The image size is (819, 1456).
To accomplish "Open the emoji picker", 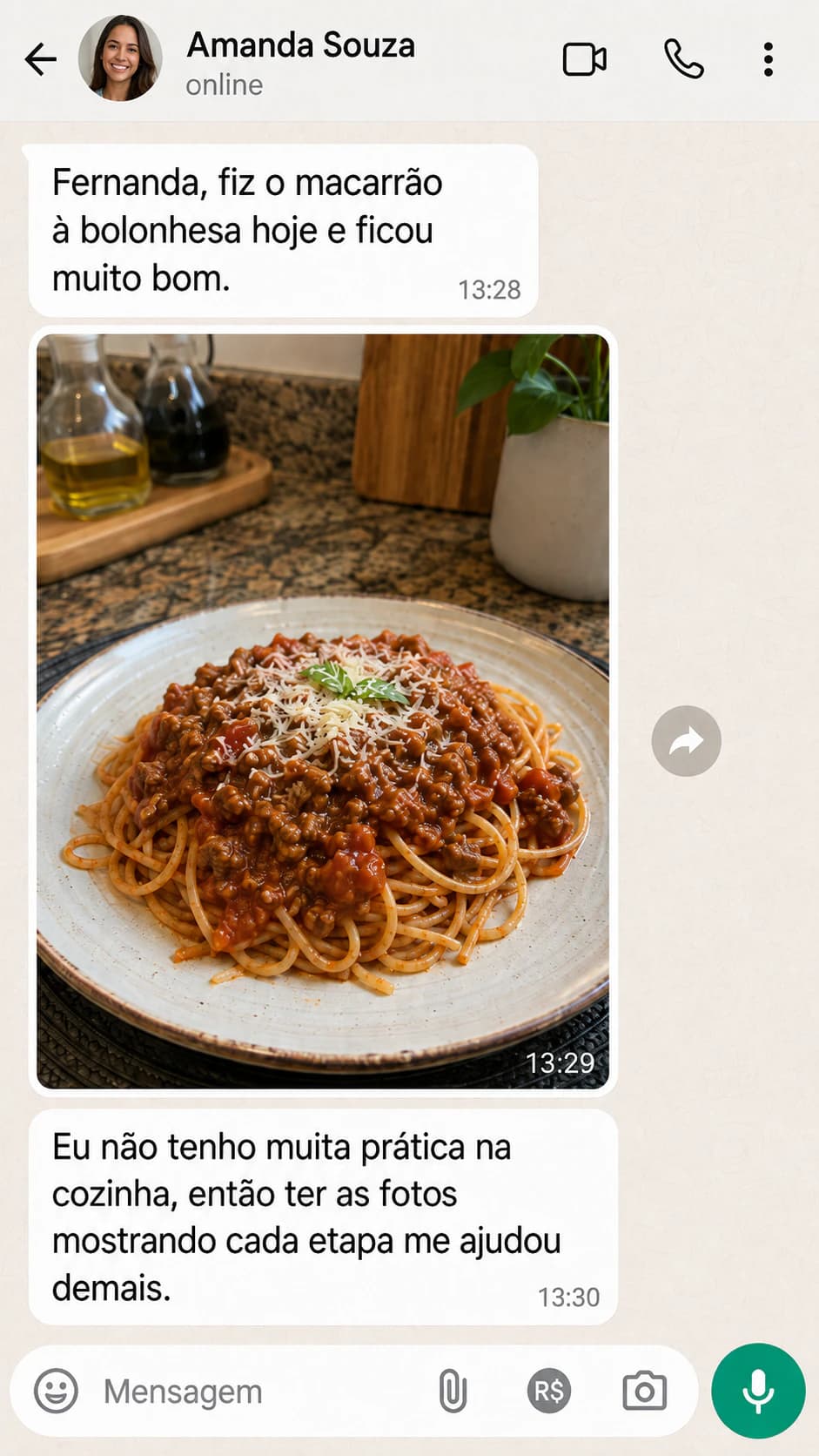I will (56, 1391).
